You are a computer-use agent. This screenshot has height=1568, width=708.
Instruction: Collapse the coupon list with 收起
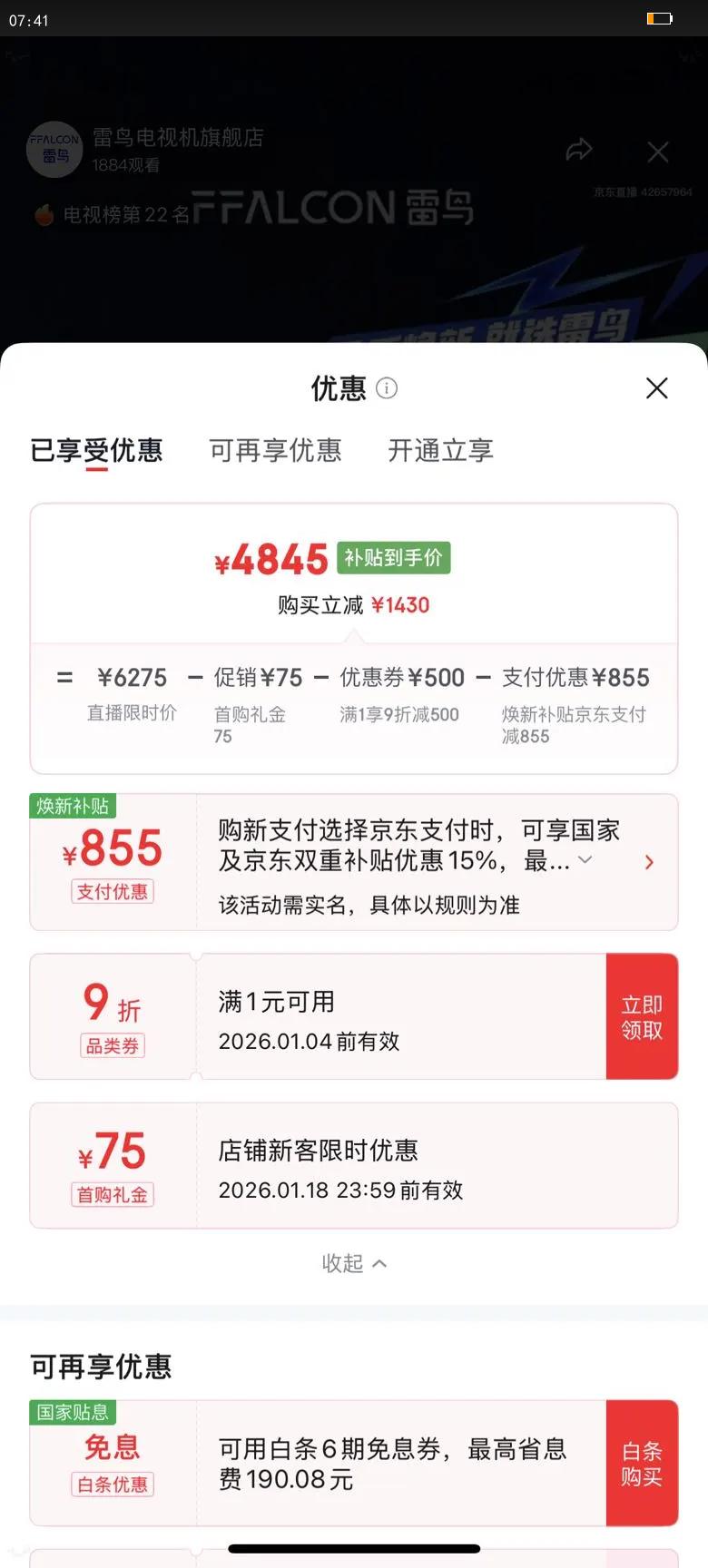[354, 1263]
